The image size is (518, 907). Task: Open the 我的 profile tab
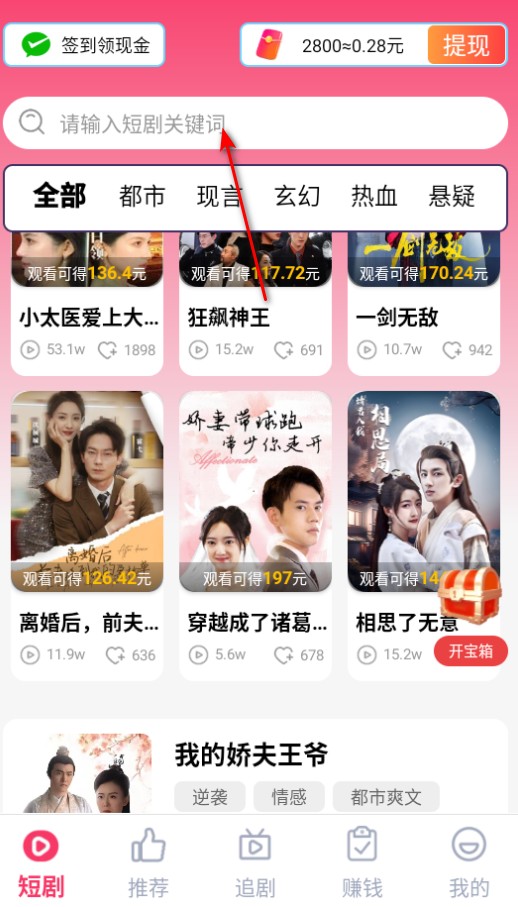click(469, 861)
